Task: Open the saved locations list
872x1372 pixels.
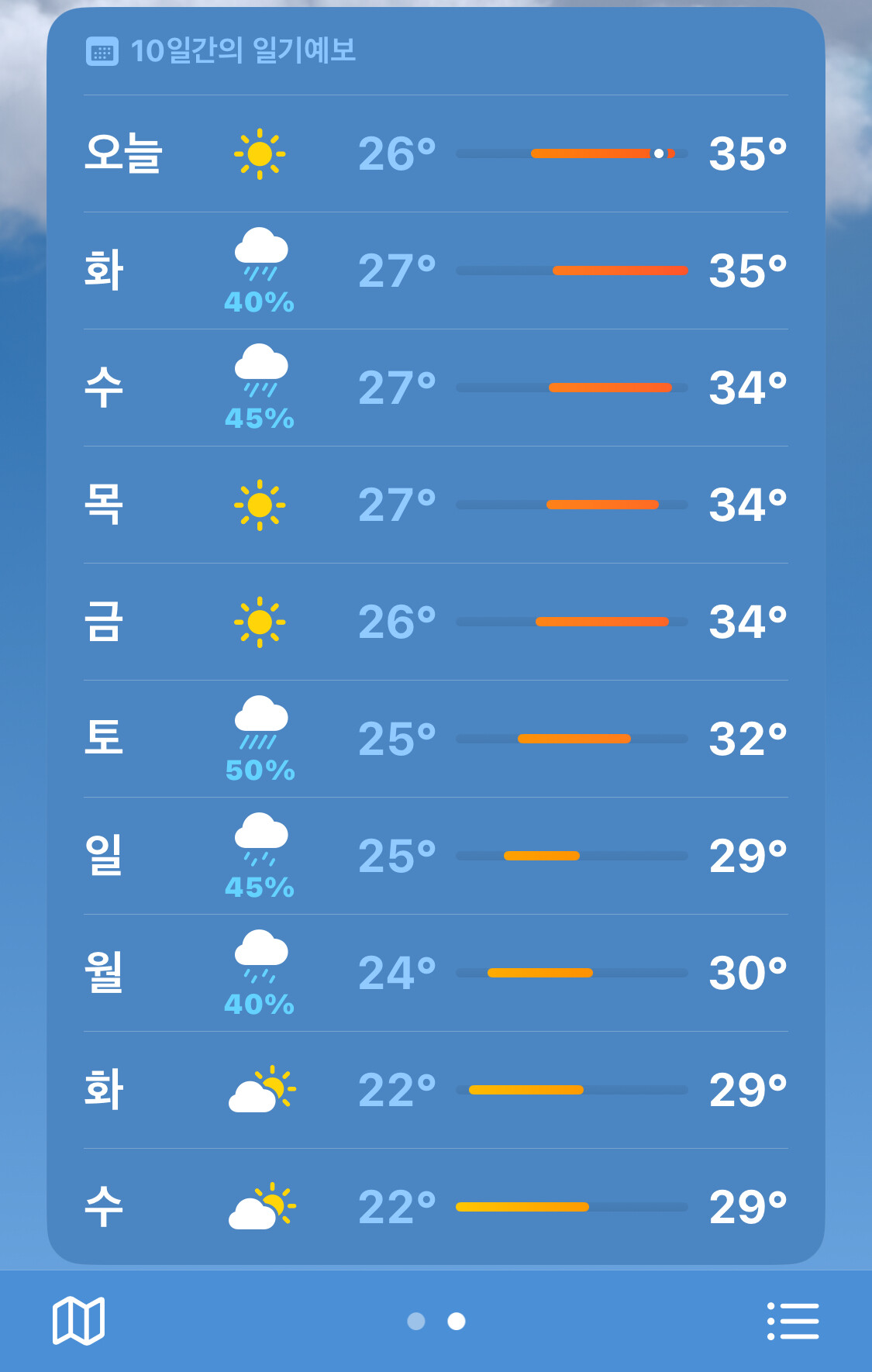Action: pos(793,1321)
